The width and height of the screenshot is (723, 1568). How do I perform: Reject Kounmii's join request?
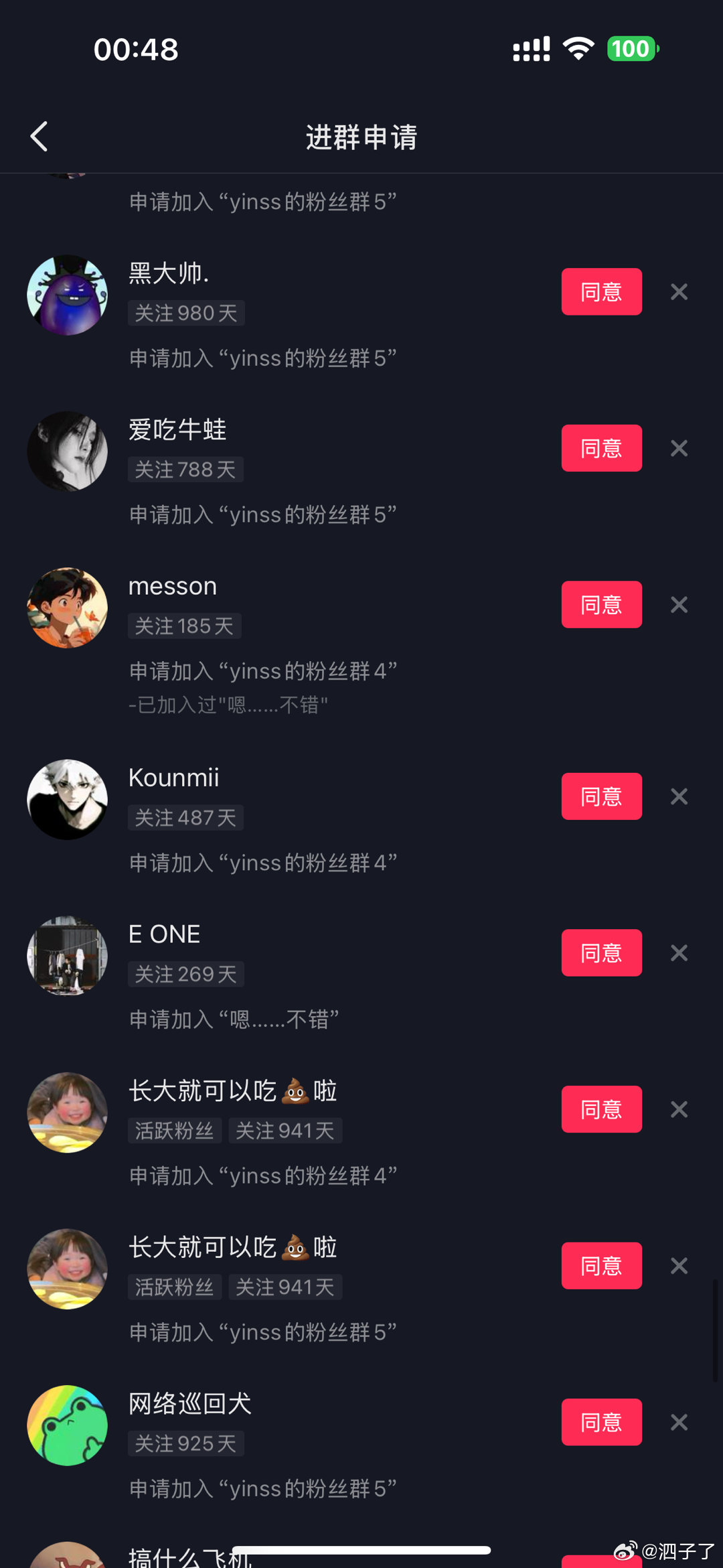679,796
